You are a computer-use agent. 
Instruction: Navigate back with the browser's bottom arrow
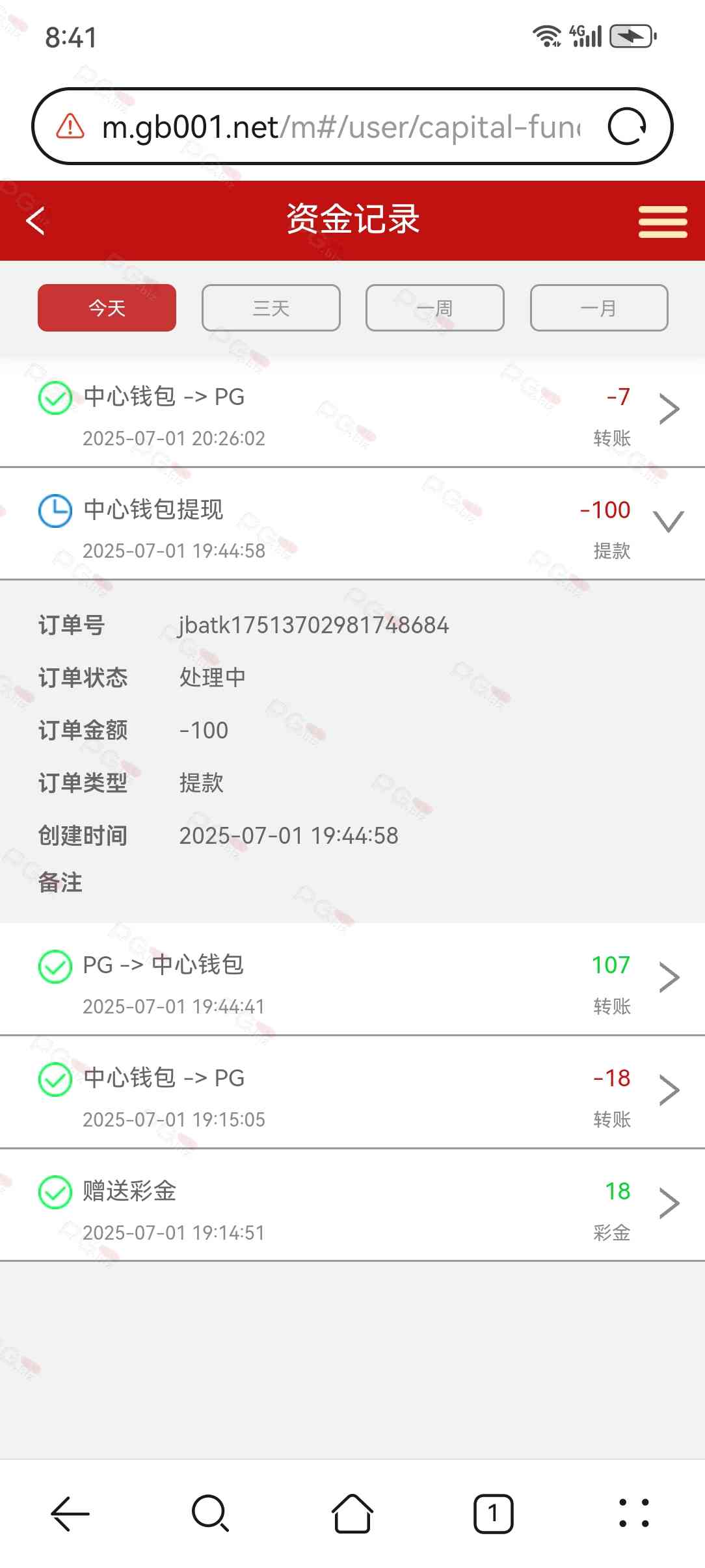(x=70, y=1513)
